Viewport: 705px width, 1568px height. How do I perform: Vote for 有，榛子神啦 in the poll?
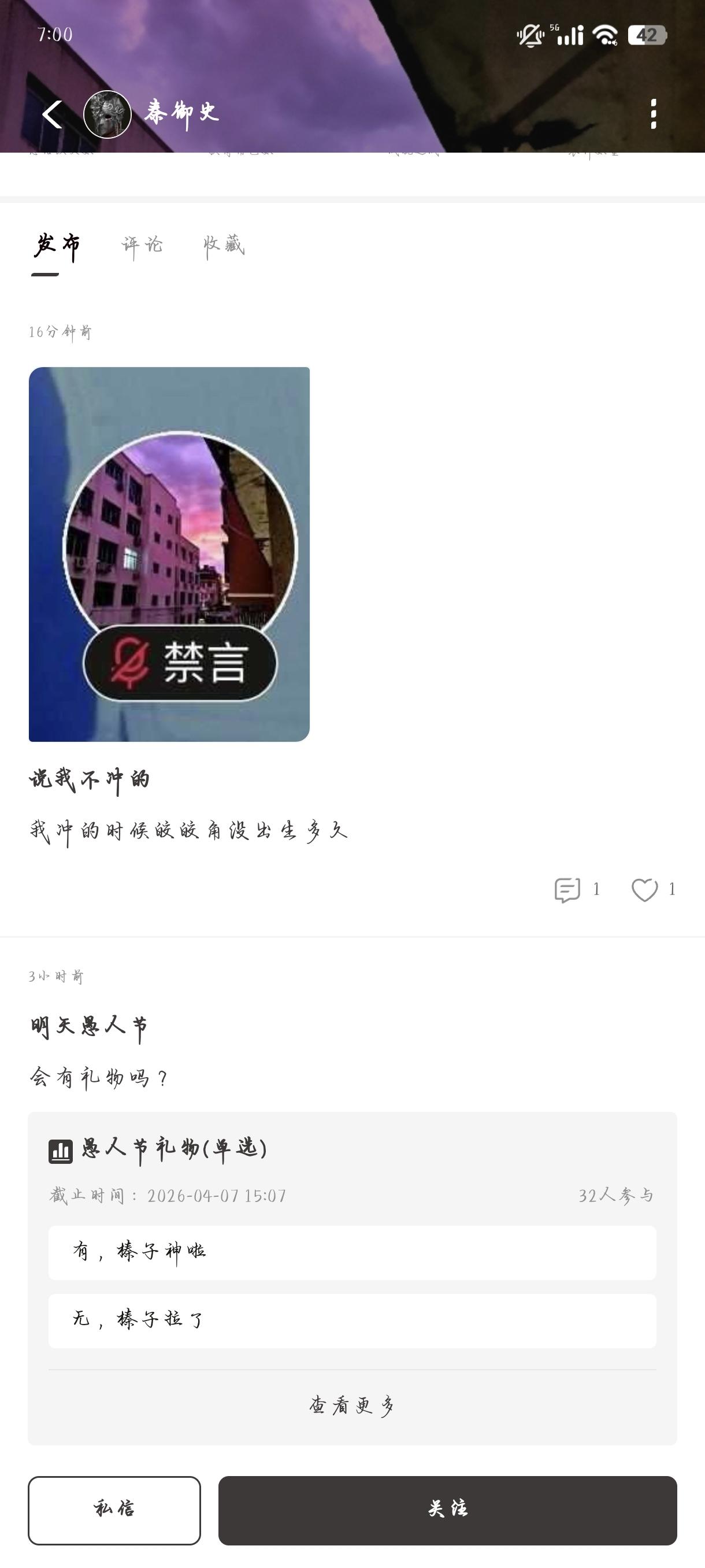(x=351, y=1252)
